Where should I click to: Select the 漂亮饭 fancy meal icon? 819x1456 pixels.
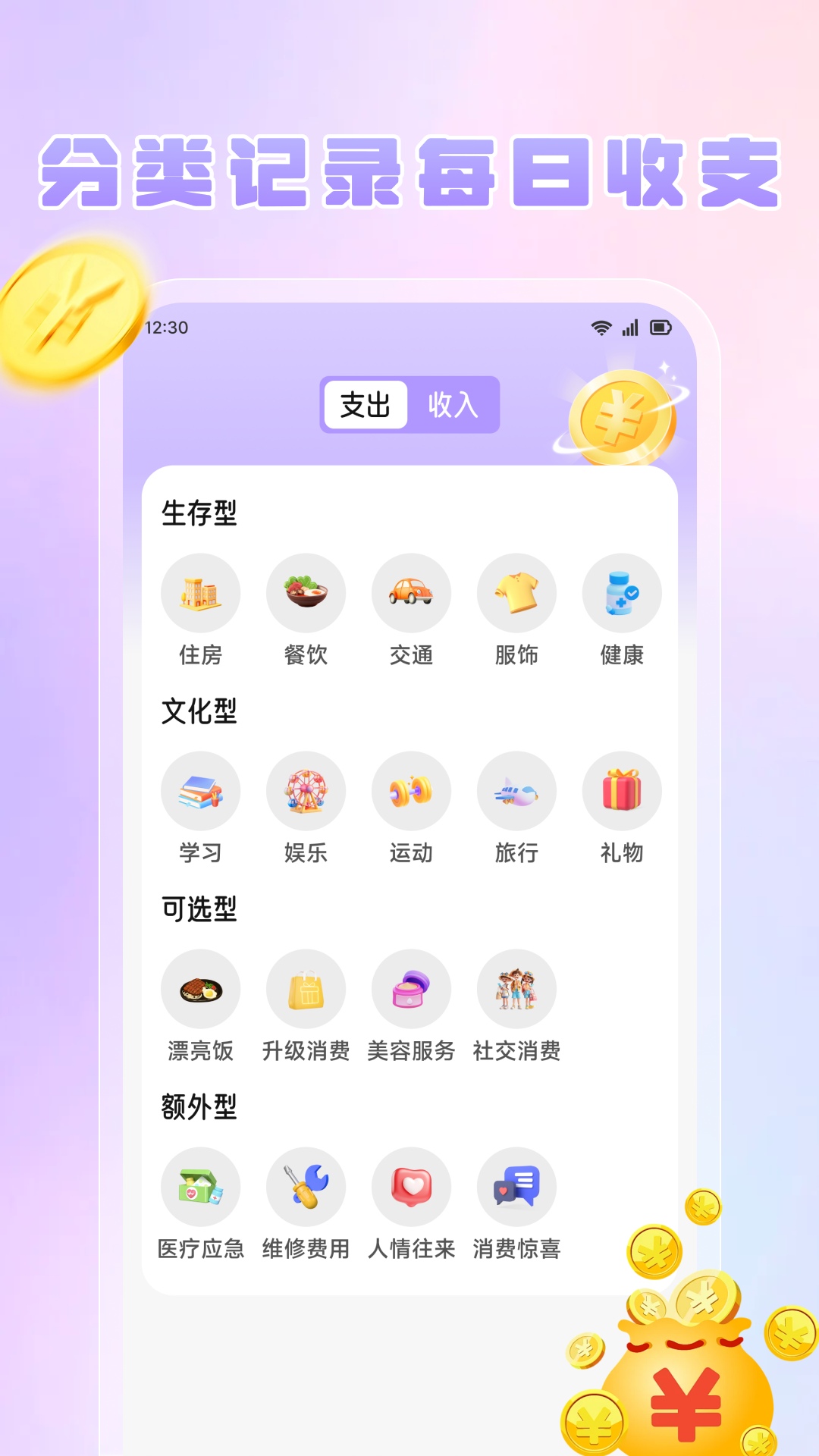coord(201,989)
